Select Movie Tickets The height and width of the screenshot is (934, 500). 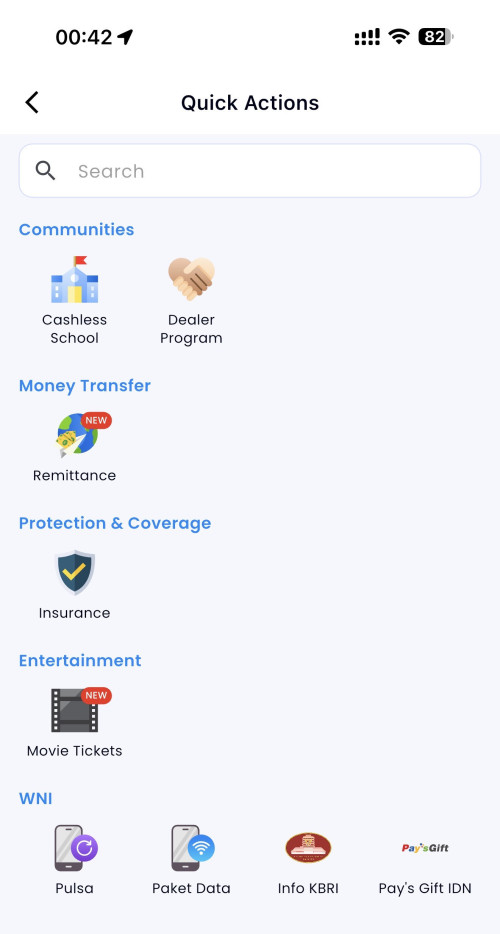[x=74, y=723]
